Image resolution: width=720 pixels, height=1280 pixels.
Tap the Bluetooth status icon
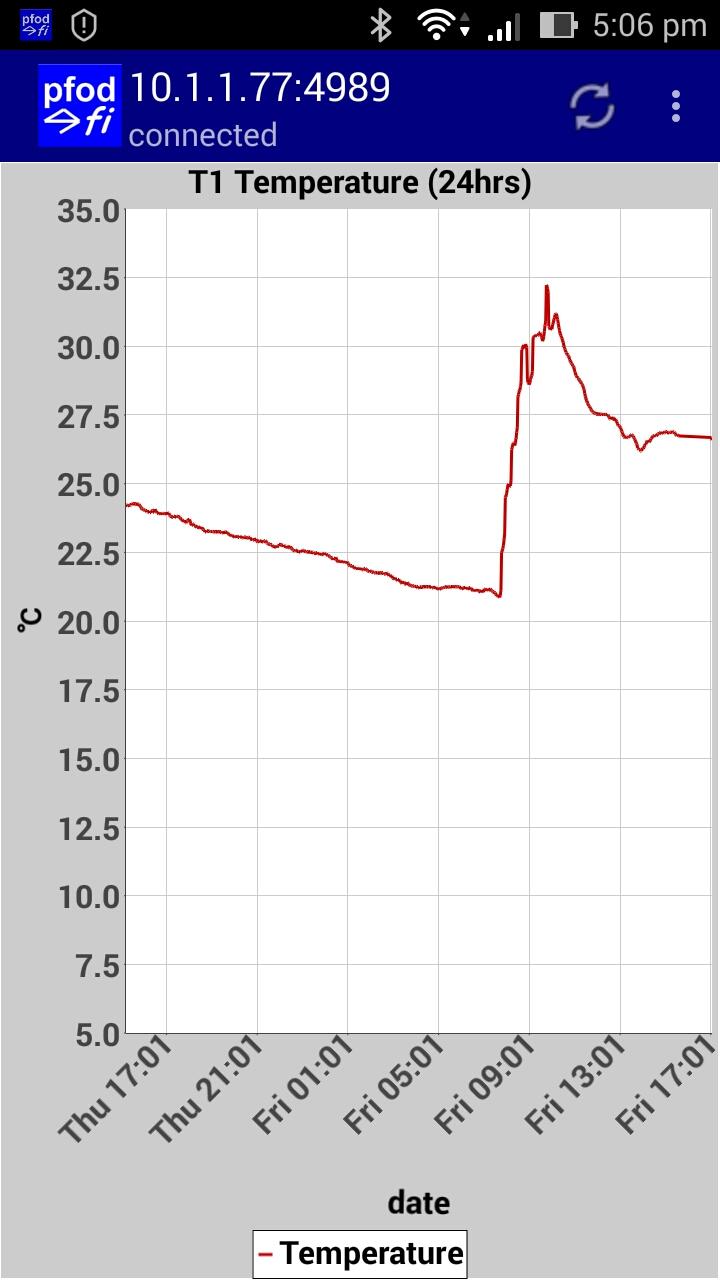tap(382, 25)
